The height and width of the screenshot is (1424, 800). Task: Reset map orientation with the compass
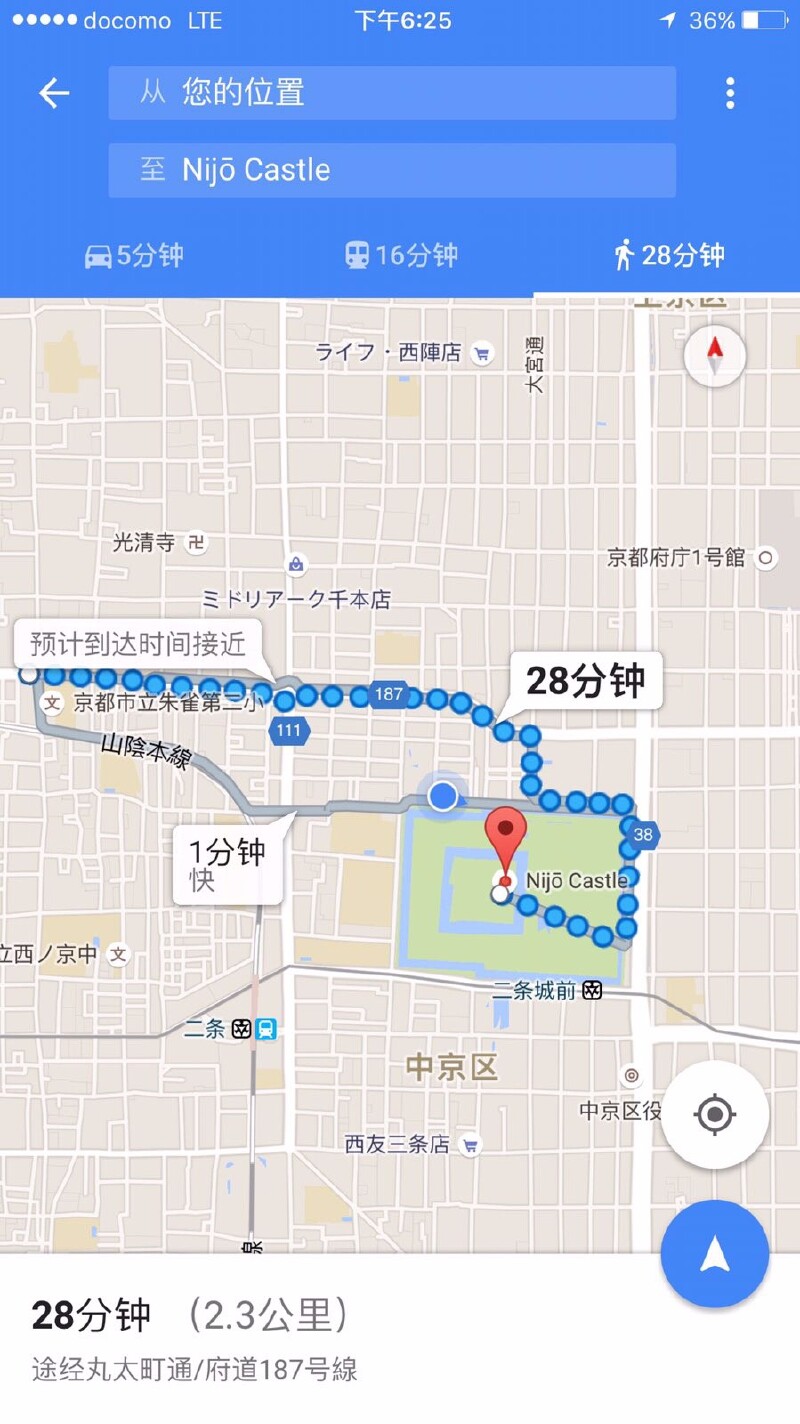point(715,355)
